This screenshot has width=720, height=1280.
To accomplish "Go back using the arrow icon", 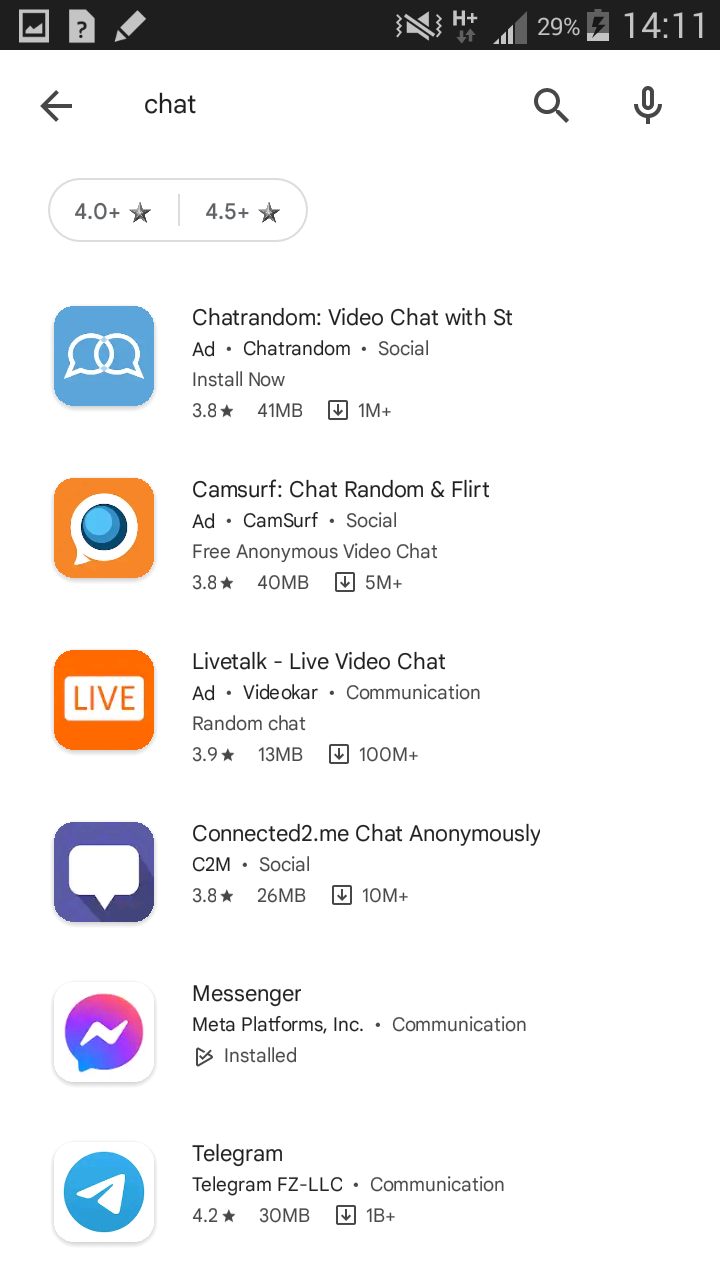I will [56, 105].
